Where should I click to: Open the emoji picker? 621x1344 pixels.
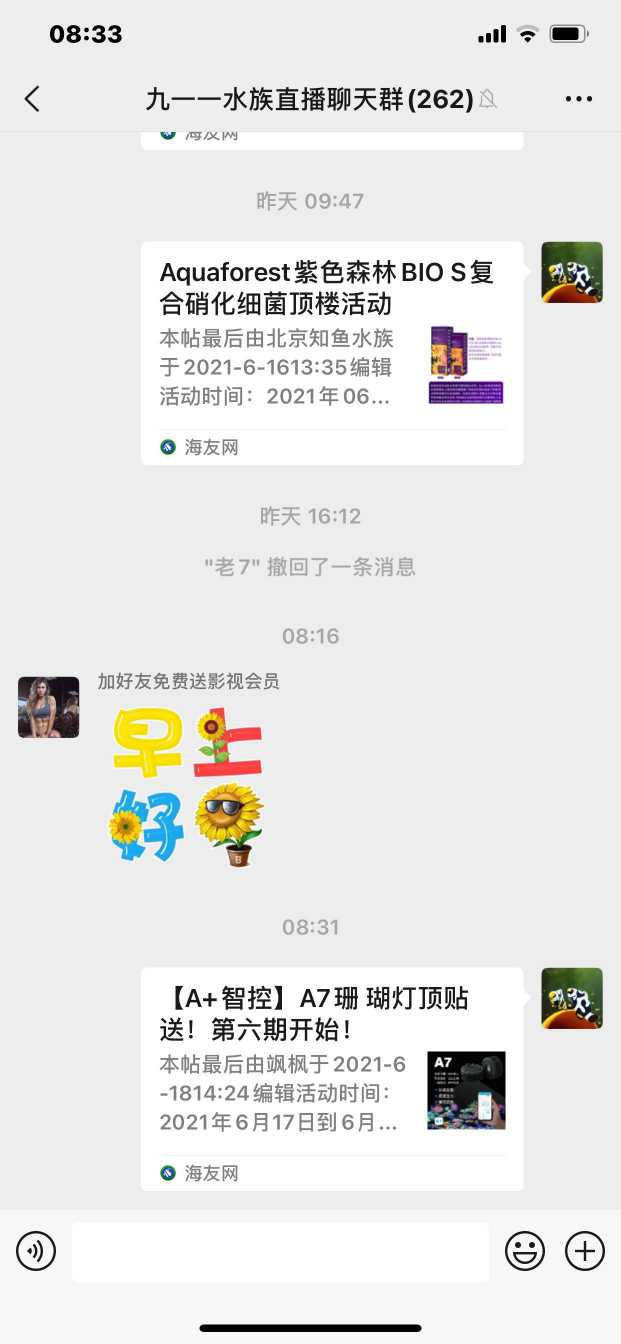coord(525,1251)
